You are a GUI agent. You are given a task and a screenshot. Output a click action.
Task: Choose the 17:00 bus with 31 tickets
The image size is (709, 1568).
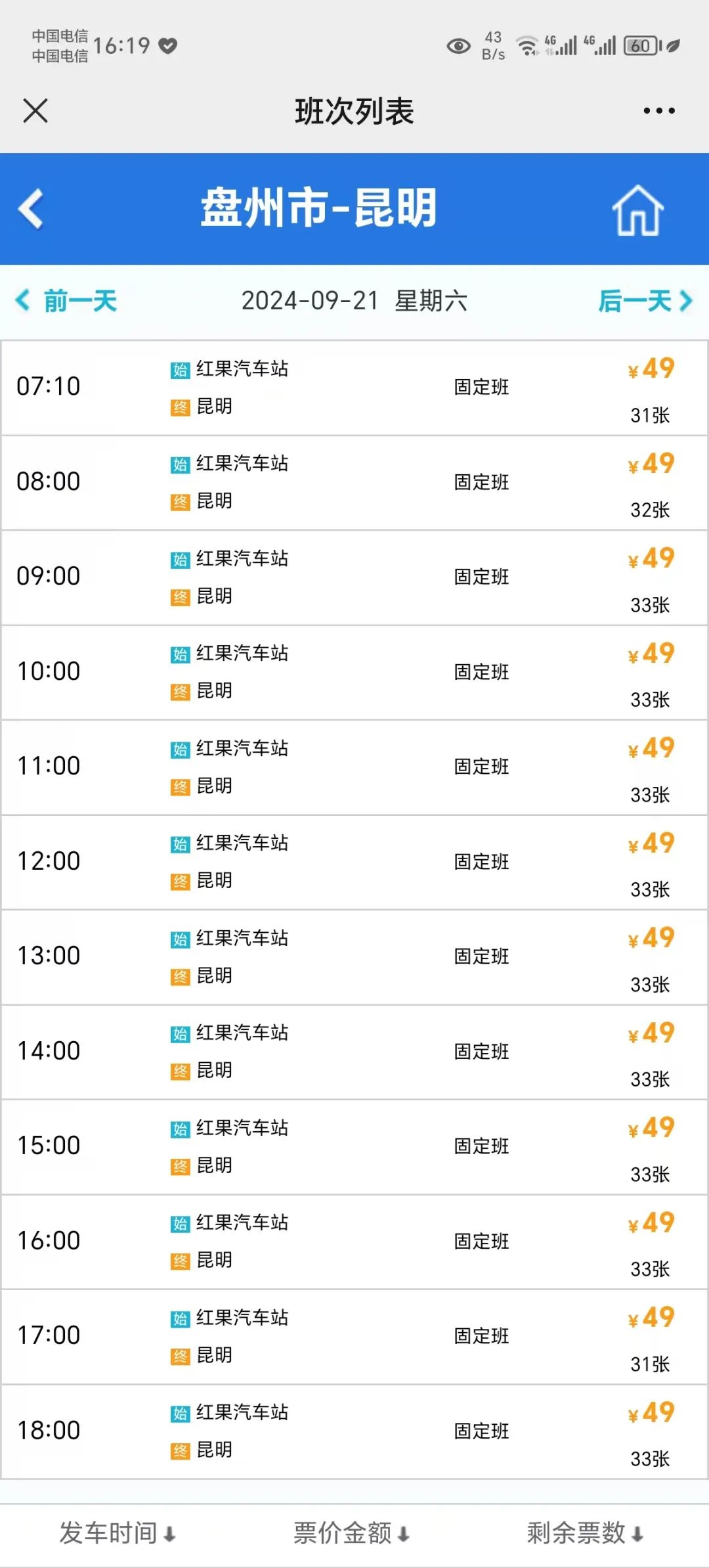(354, 1337)
